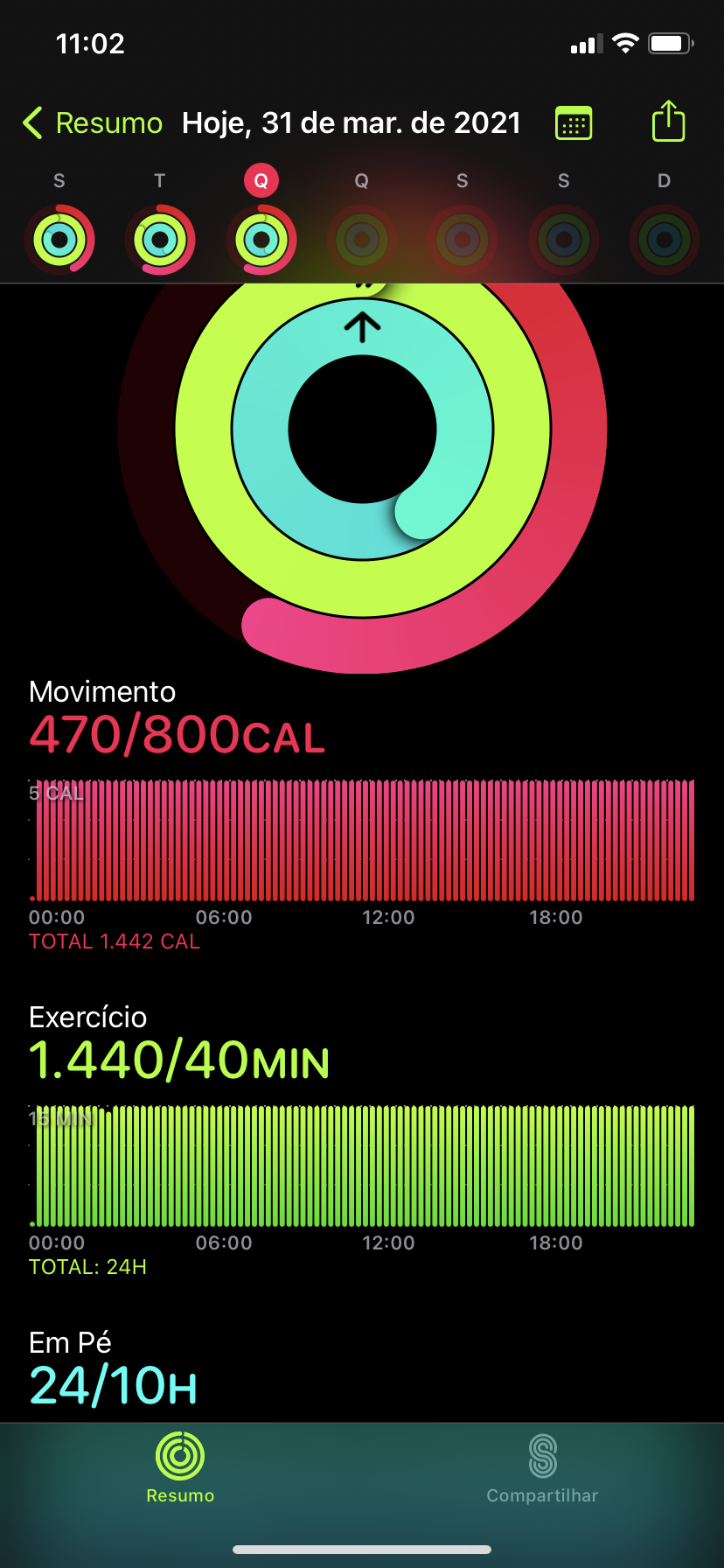This screenshot has width=724, height=1568.
Task: Open the calendar month view
Action: coord(574,123)
